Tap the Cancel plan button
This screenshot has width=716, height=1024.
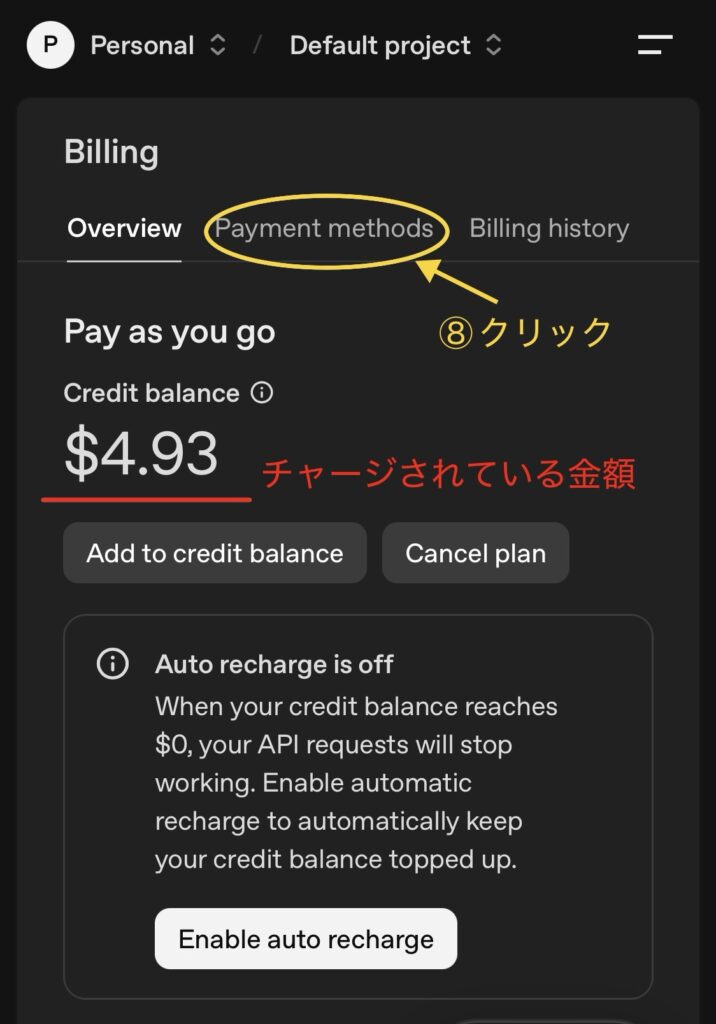[475, 553]
